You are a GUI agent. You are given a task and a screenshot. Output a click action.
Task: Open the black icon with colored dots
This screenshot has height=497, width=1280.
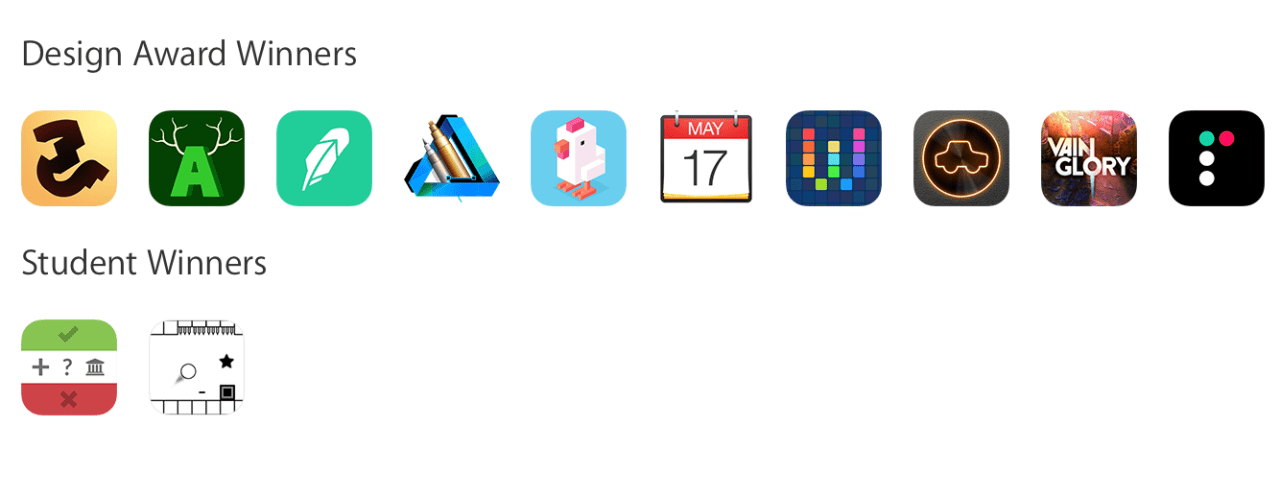[1216, 158]
